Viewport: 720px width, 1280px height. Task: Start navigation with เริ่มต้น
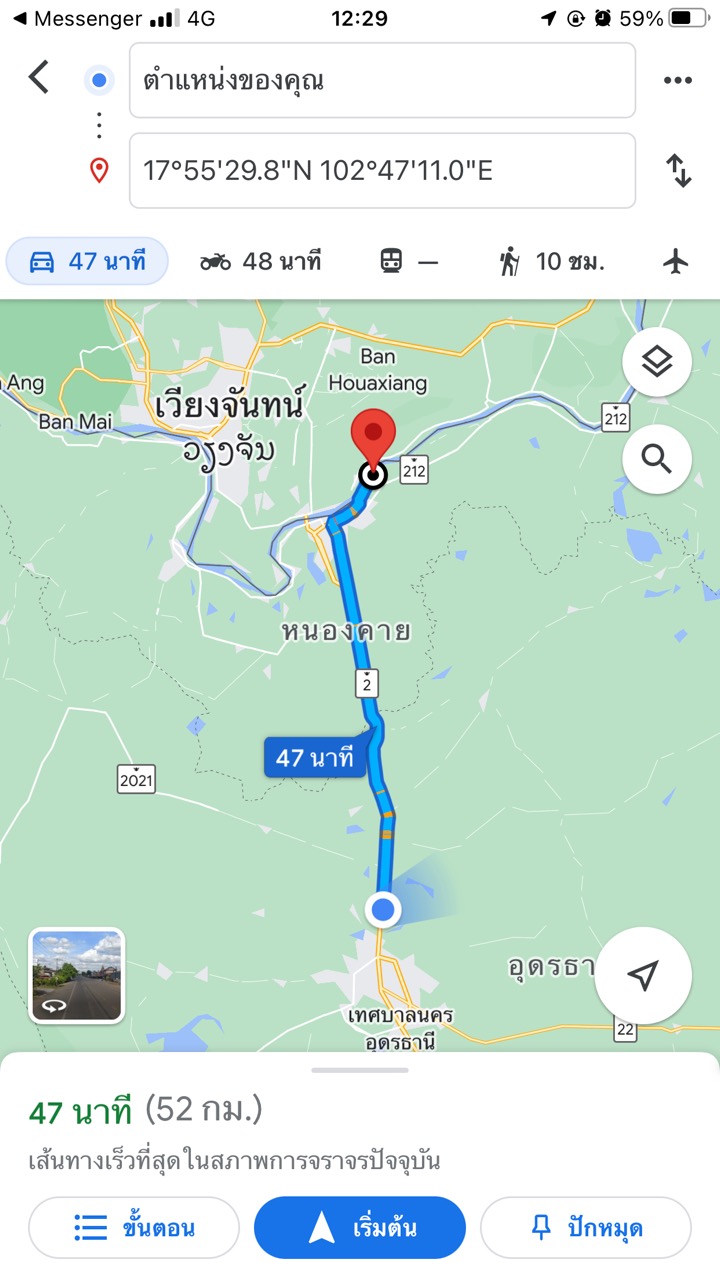click(360, 1228)
